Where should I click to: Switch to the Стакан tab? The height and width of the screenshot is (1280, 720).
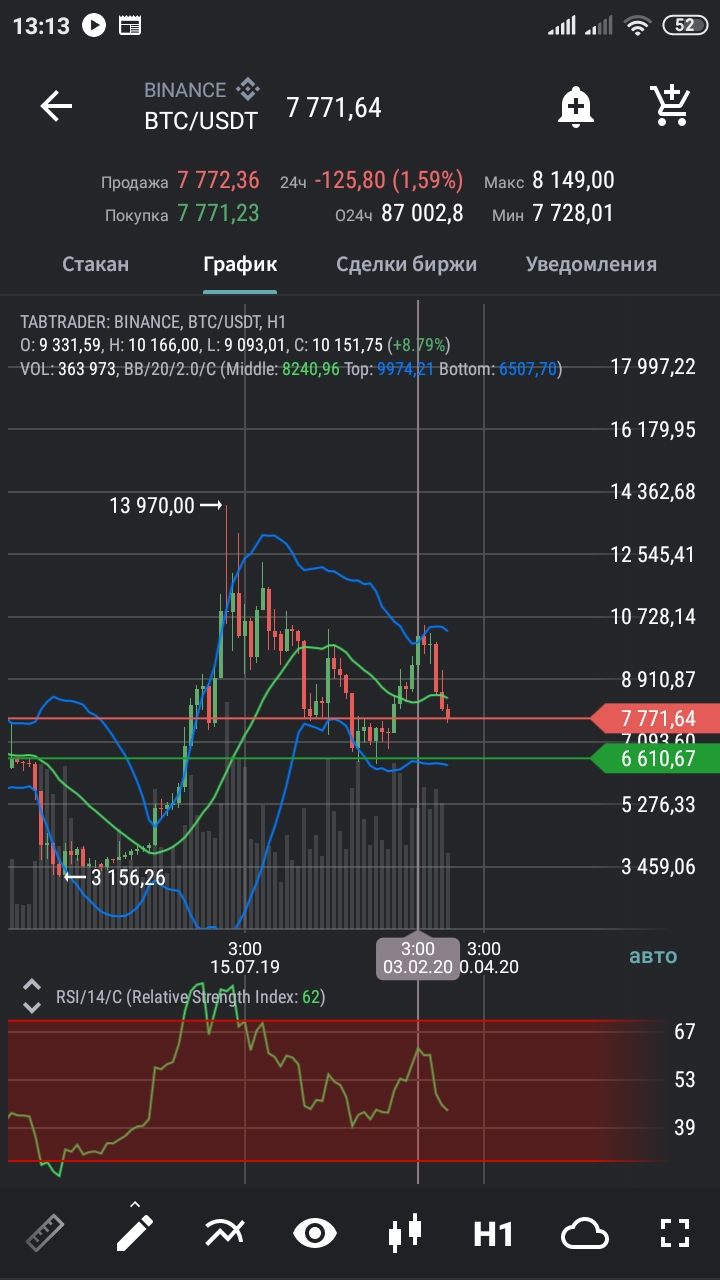tap(96, 264)
